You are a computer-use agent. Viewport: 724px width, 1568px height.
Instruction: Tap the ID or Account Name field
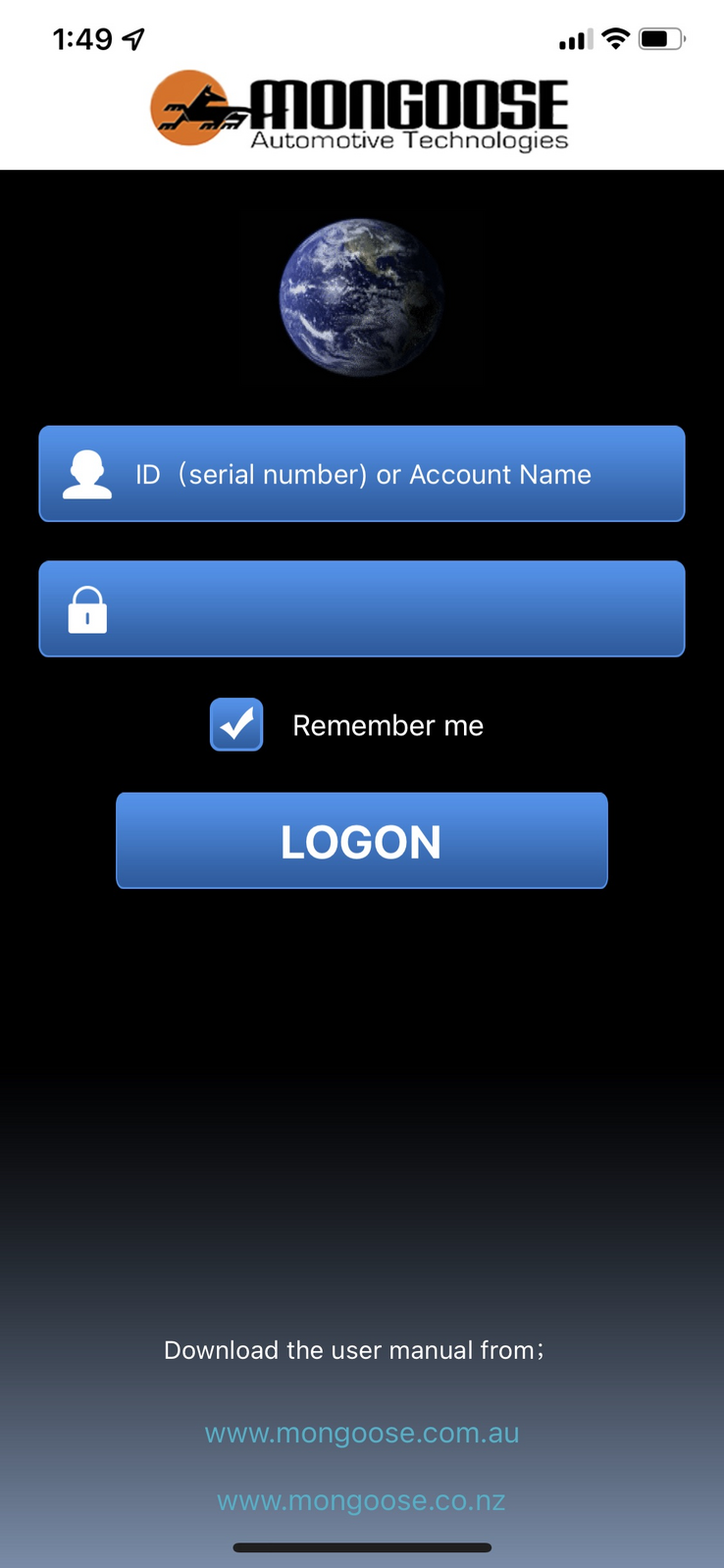point(362,474)
